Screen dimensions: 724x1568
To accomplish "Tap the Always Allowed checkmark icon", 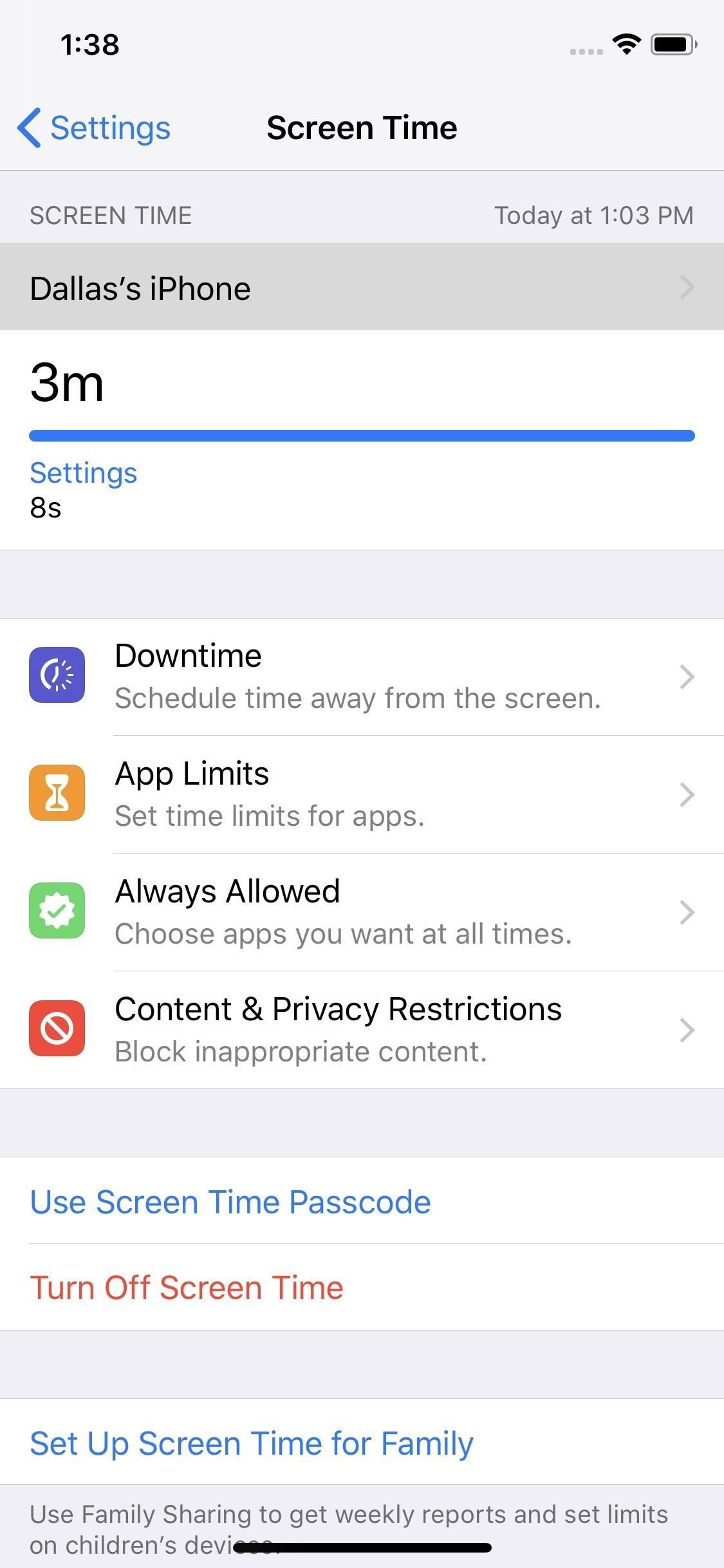I will [x=57, y=910].
